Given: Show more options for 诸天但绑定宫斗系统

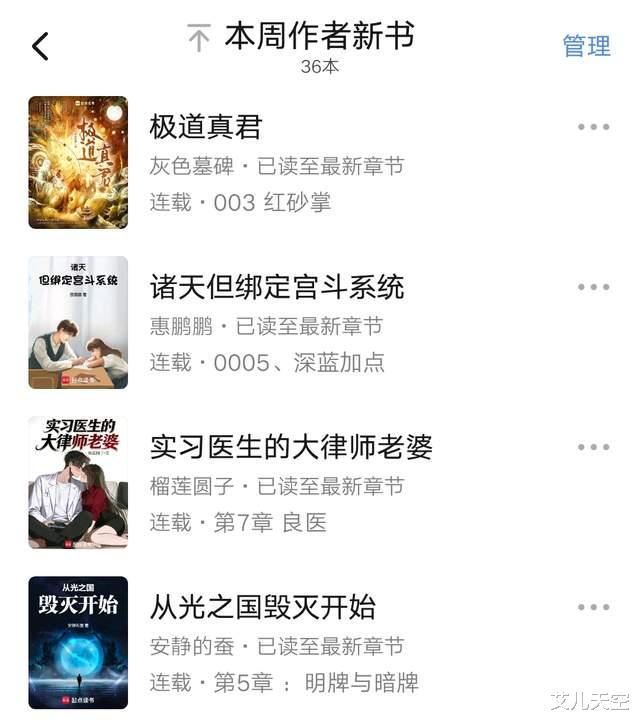Looking at the screenshot, I should (x=593, y=287).
